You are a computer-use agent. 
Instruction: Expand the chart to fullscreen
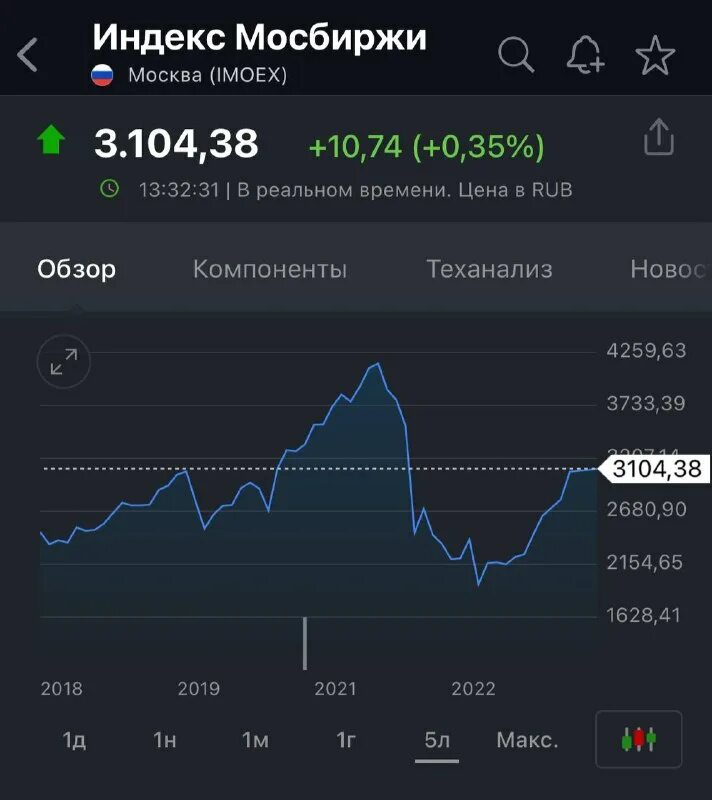(x=64, y=362)
